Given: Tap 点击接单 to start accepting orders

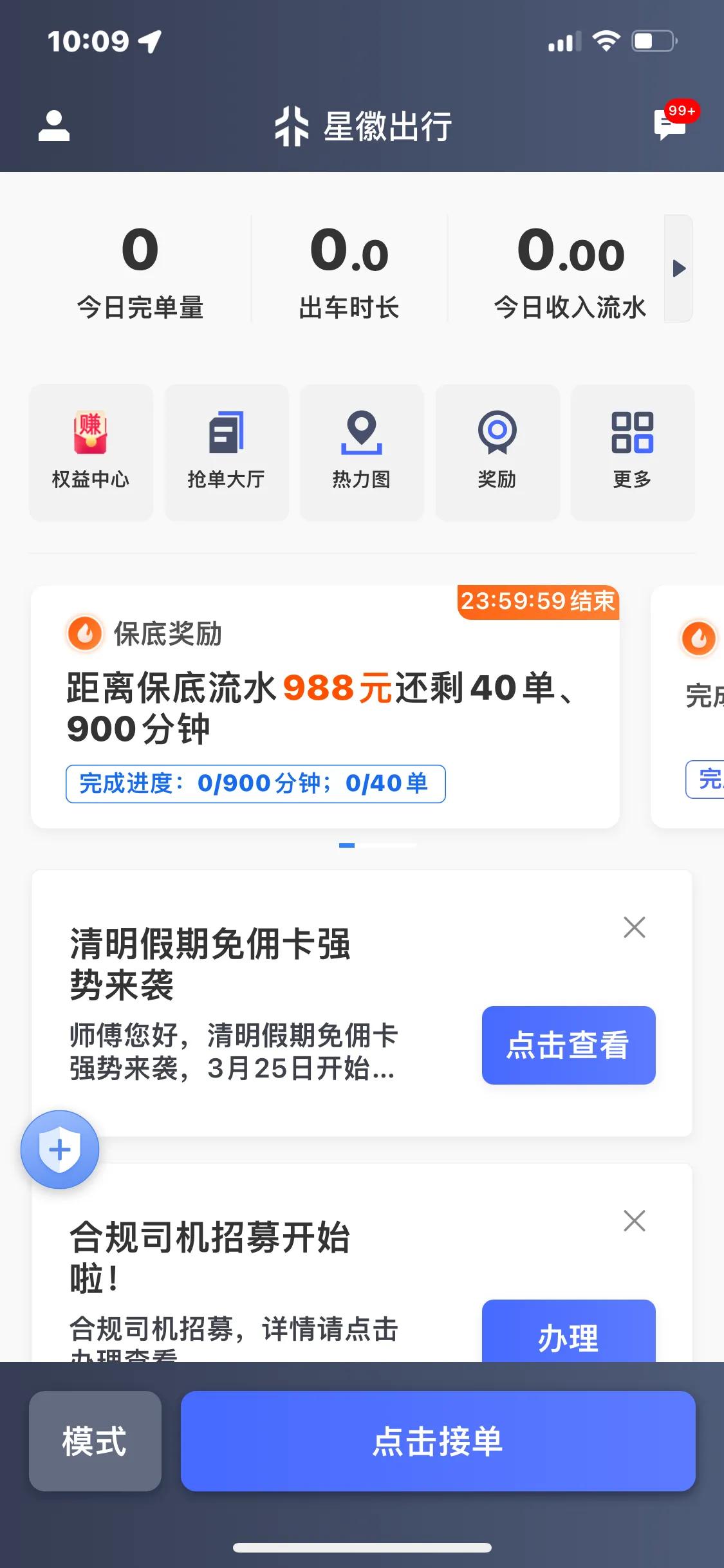Looking at the screenshot, I should 440,1444.
